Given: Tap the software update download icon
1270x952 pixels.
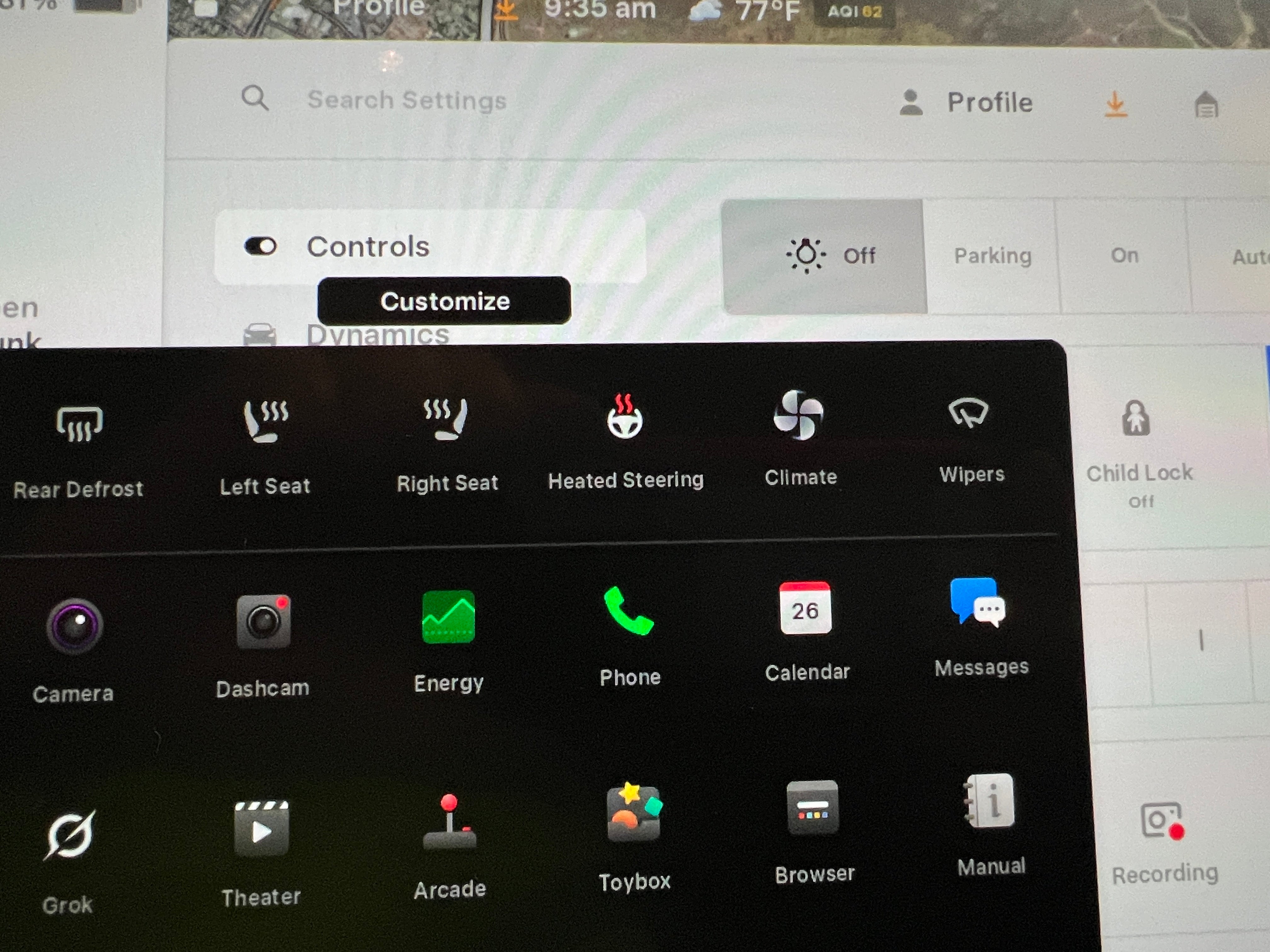Looking at the screenshot, I should point(1115,105).
